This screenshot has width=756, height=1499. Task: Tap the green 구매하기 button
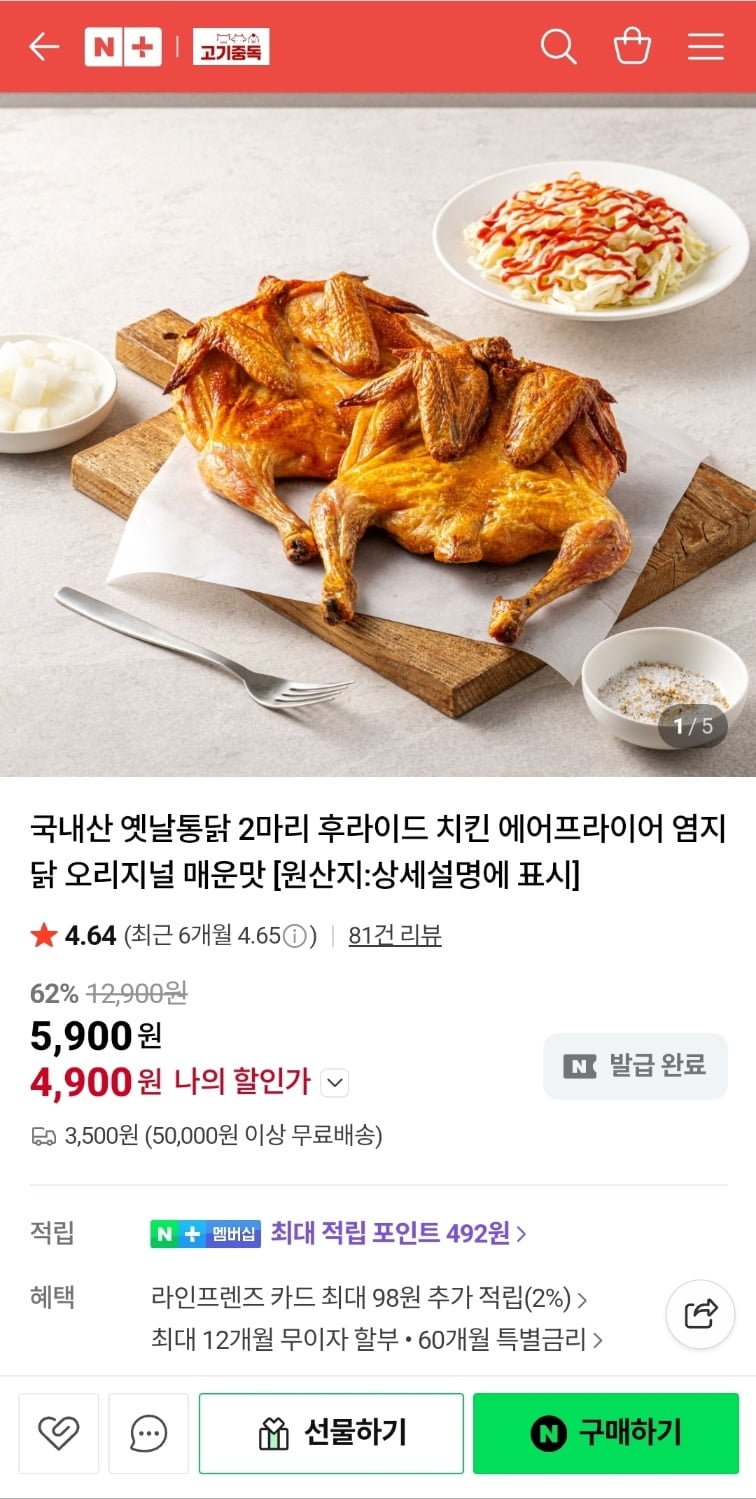point(606,1433)
